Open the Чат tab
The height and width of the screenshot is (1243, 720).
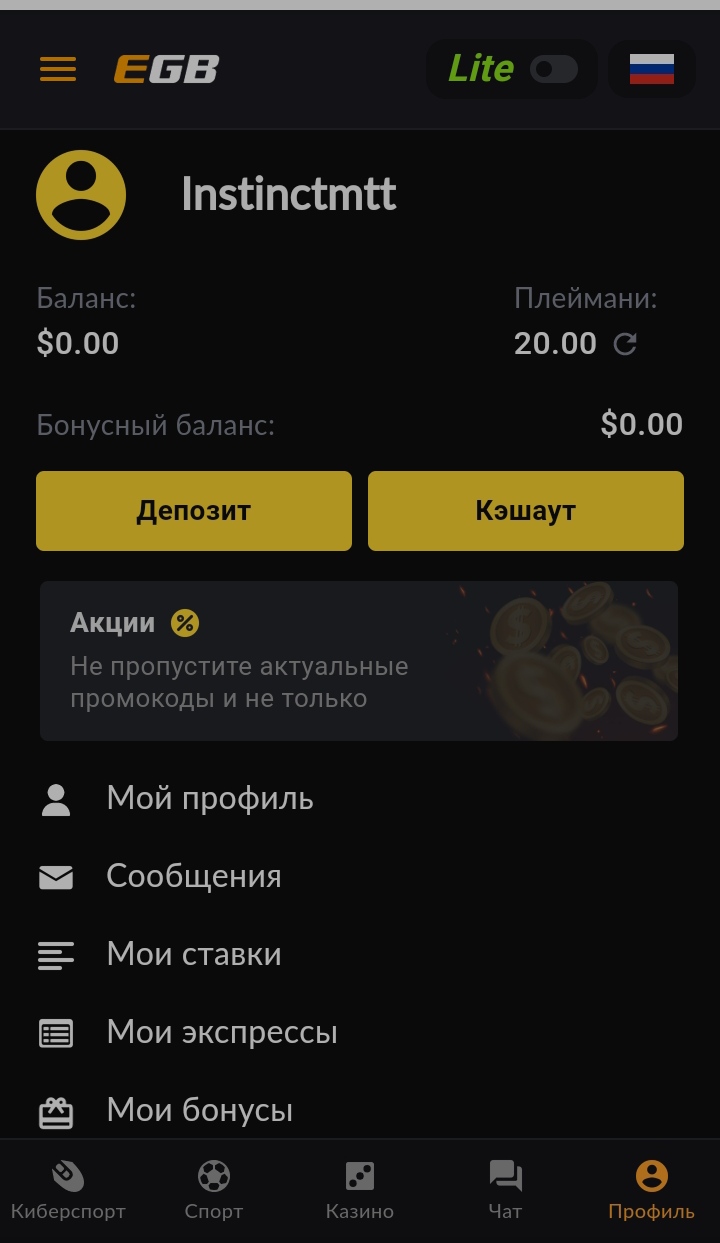pos(505,1190)
